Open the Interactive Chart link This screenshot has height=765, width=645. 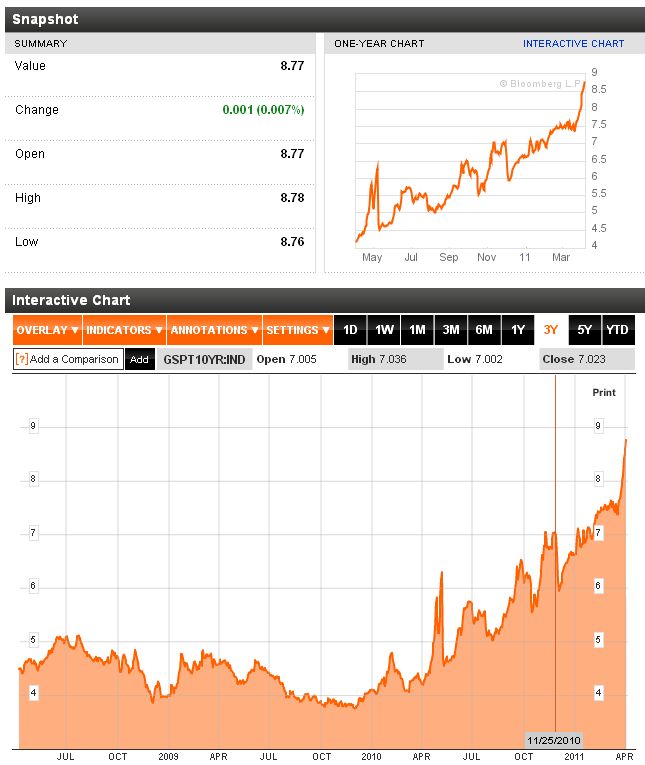[573, 44]
